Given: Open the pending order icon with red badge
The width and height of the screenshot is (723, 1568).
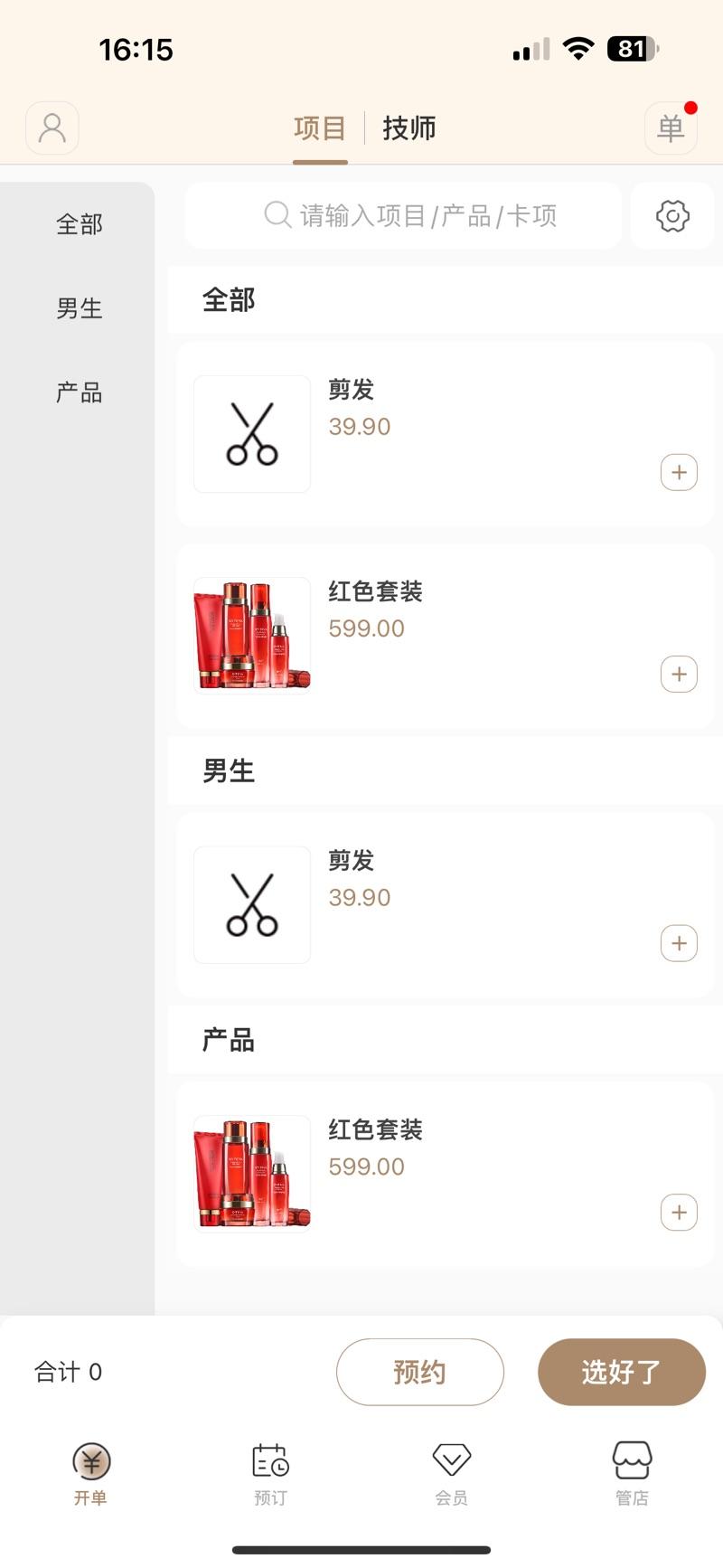Looking at the screenshot, I should point(671,128).
